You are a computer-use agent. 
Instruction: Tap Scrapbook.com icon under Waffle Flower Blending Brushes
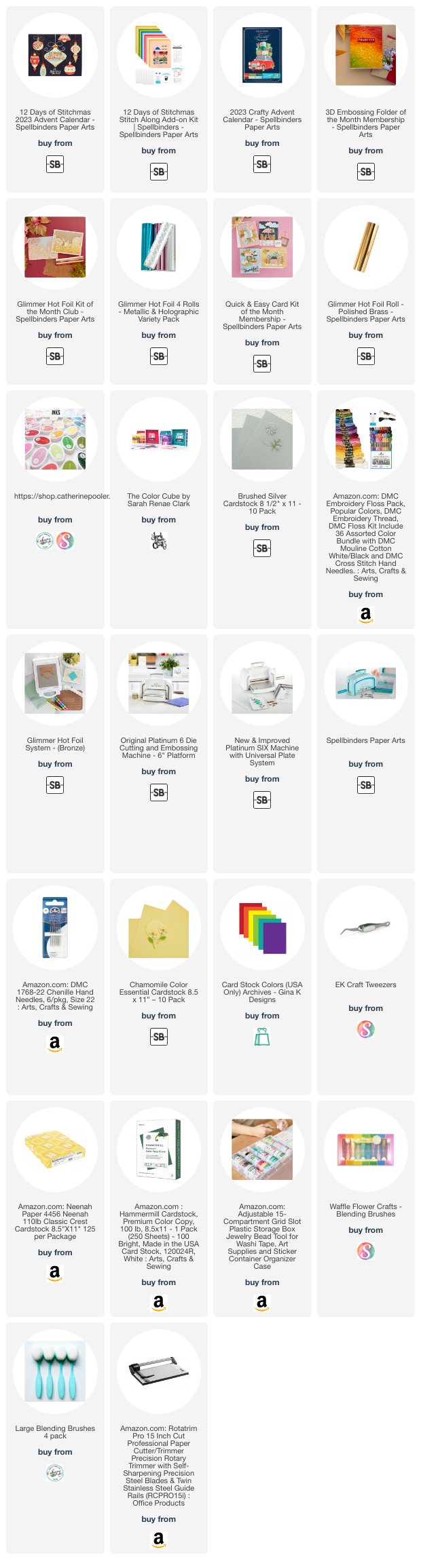coord(365,1251)
